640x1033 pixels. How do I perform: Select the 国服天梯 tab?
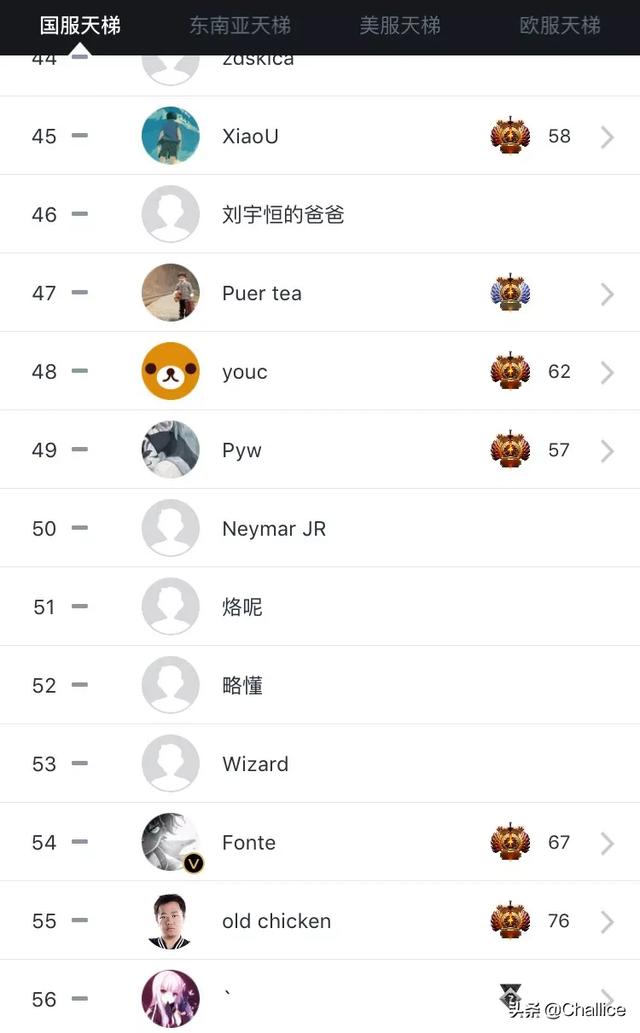click(x=80, y=25)
